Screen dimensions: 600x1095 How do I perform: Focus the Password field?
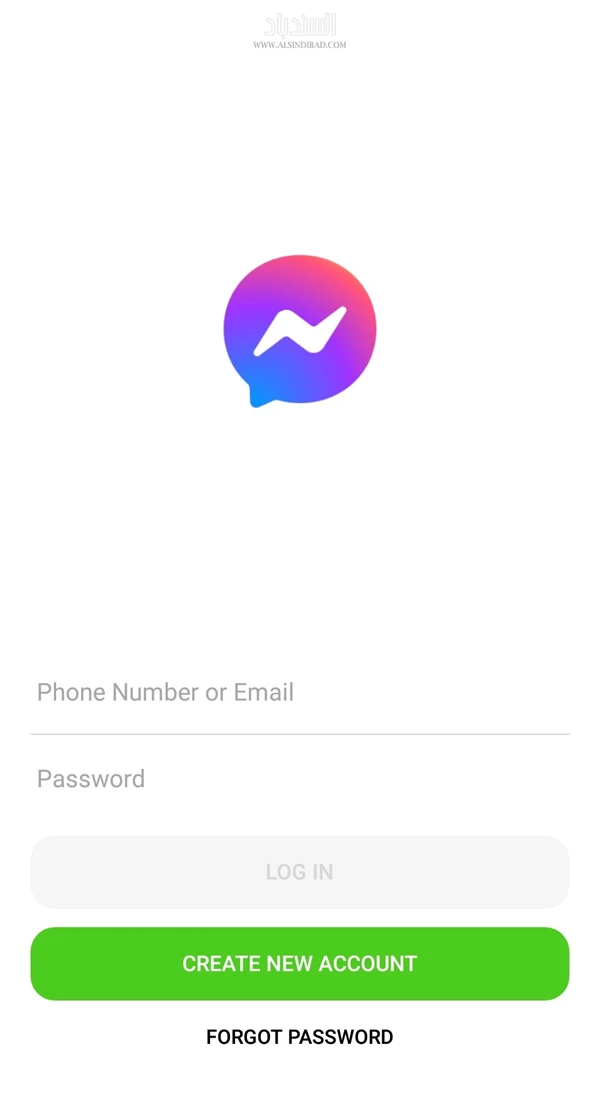tap(299, 779)
